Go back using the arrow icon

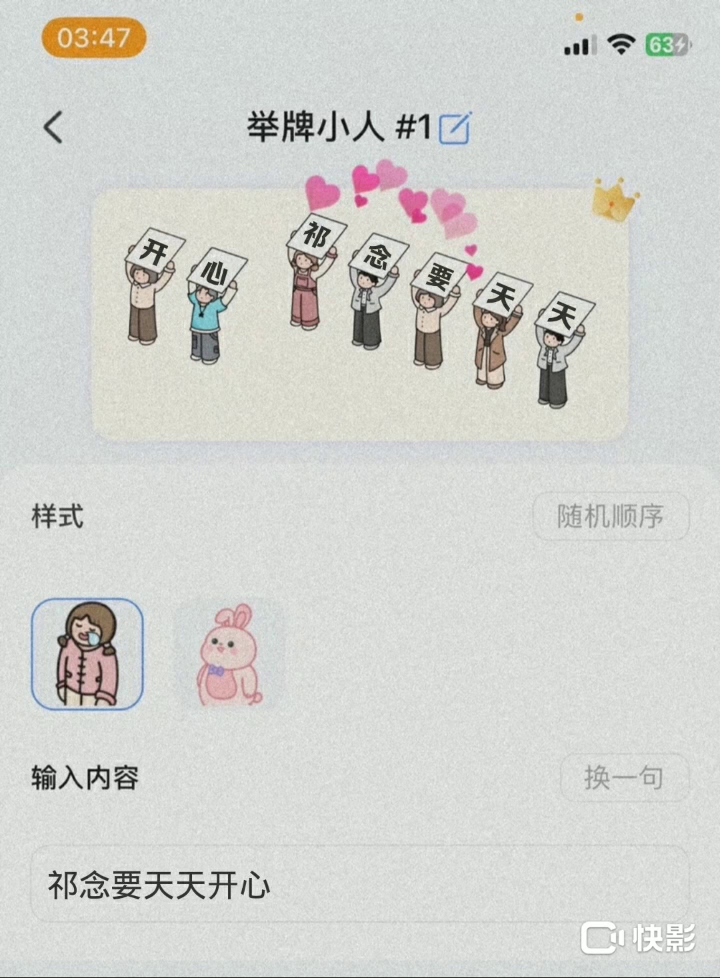53,127
